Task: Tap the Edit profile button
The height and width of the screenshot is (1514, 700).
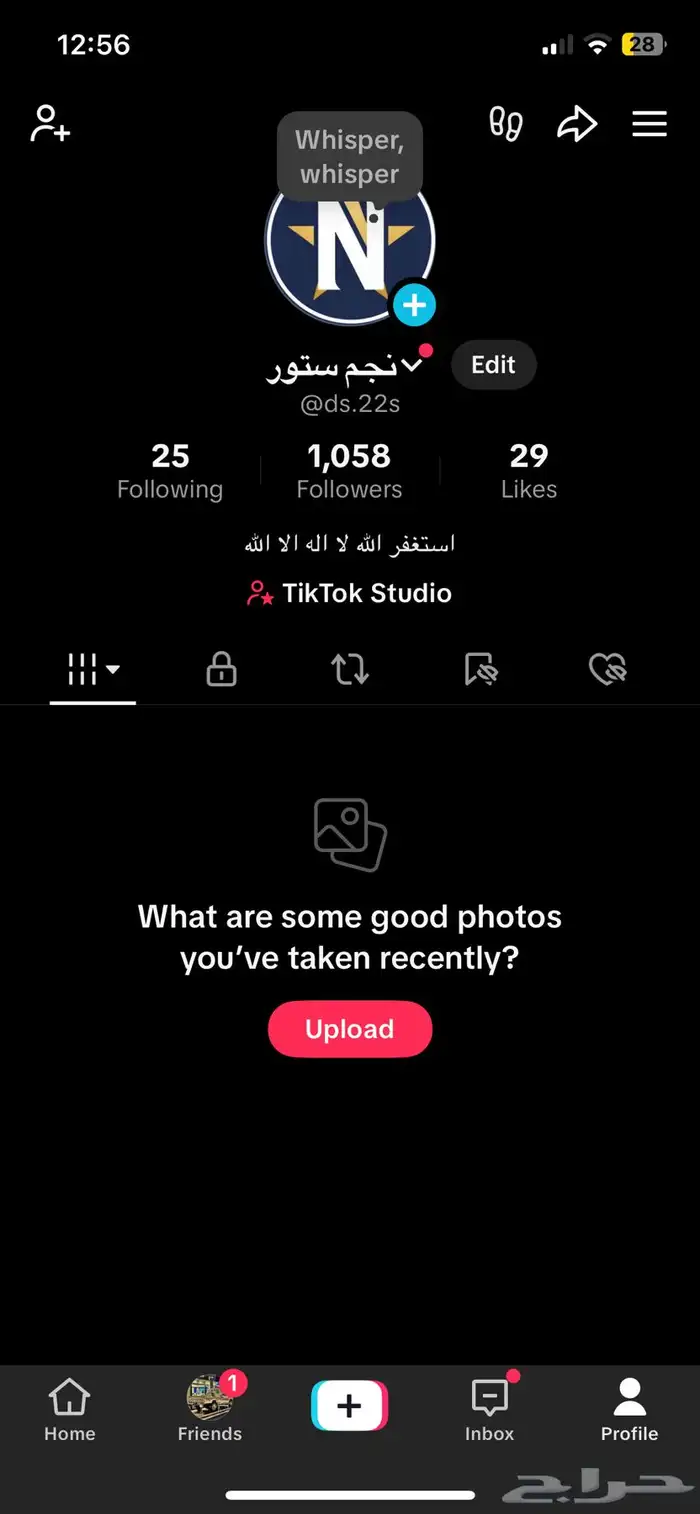Action: click(493, 365)
